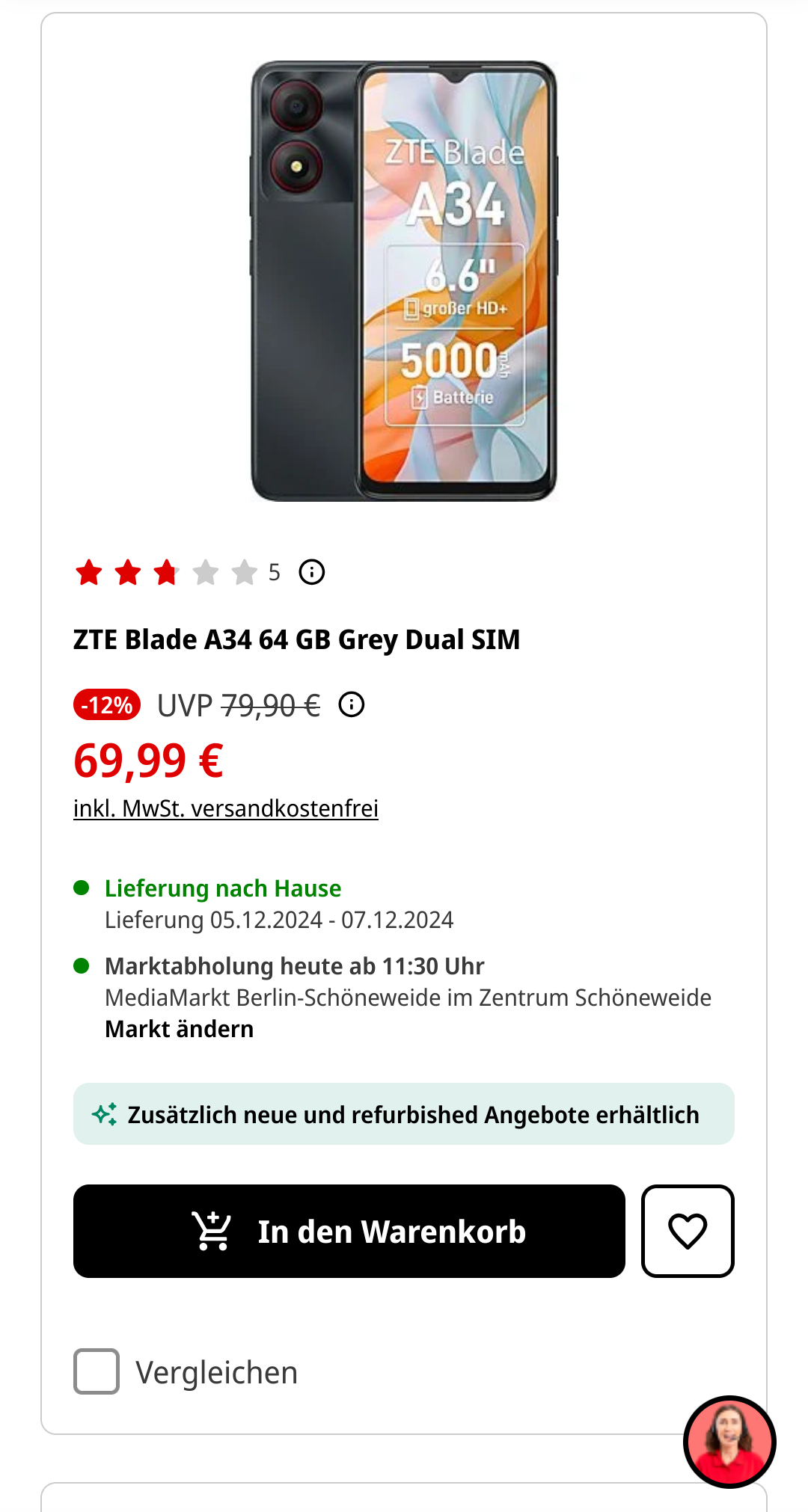Image resolution: width=808 pixels, height=1512 pixels.
Task: Open info icon next to star rating
Action: pos(311,573)
